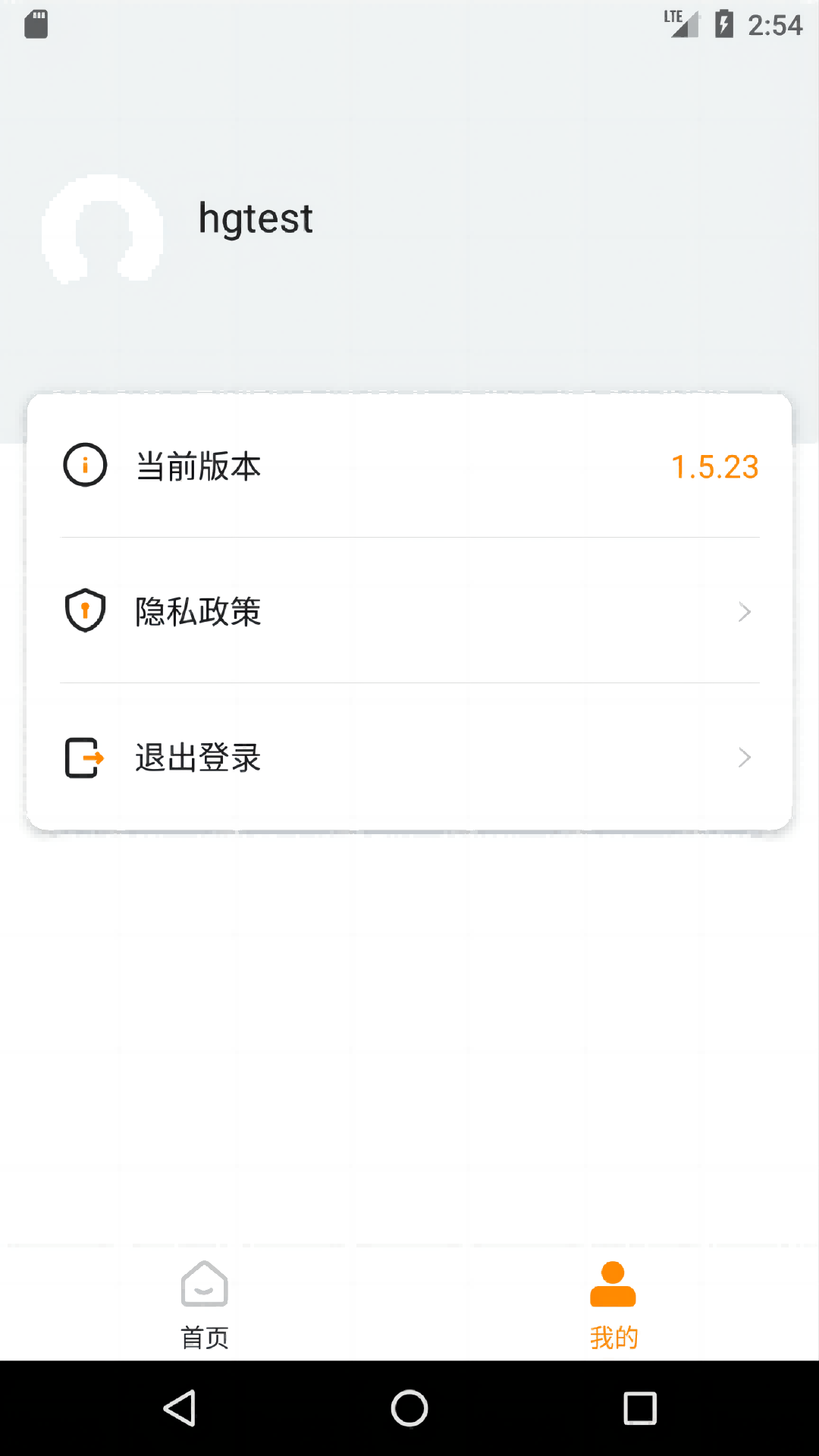Select the 我的 profile tab

click(613, 1304)
